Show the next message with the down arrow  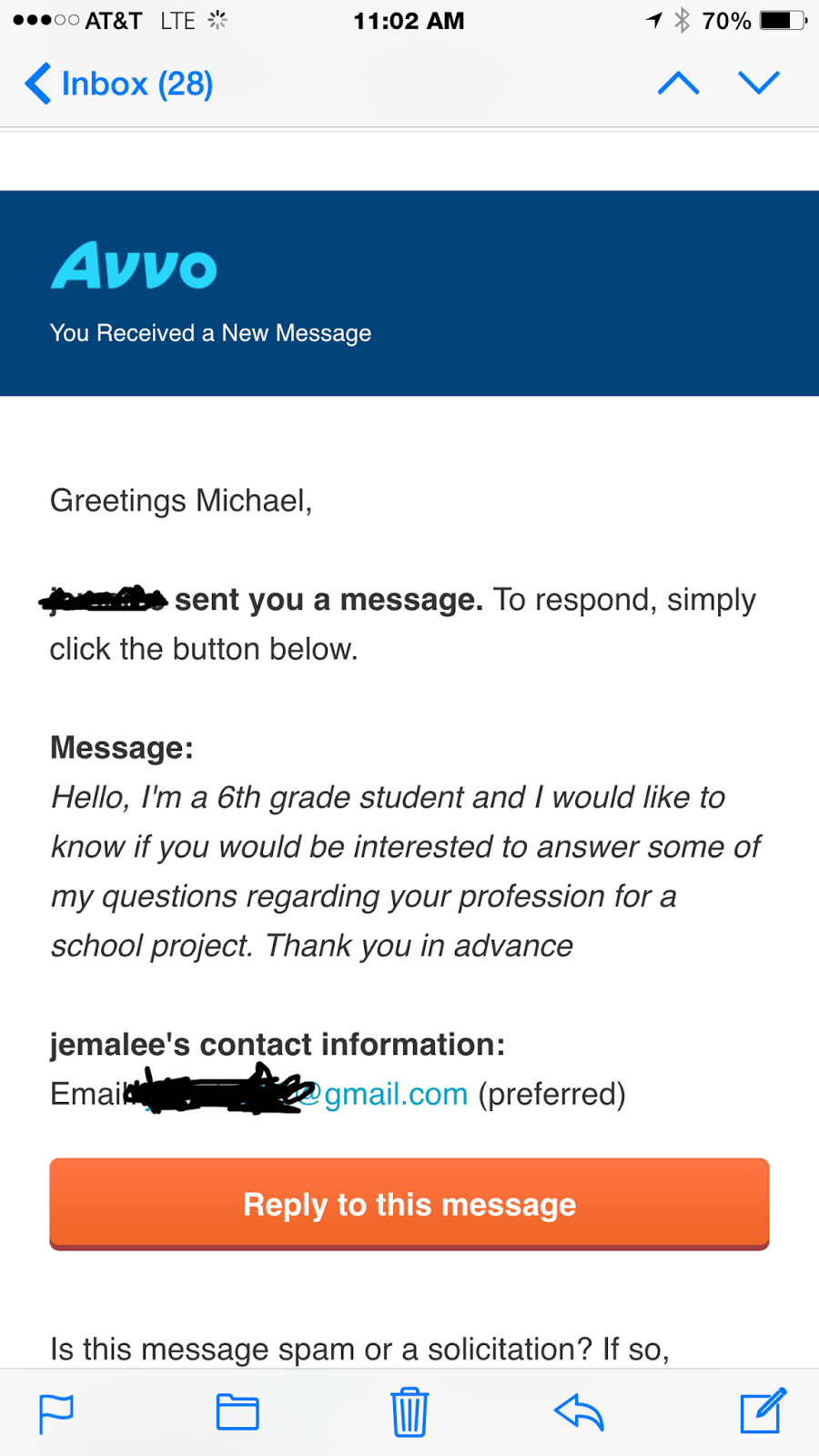(759, 84)
